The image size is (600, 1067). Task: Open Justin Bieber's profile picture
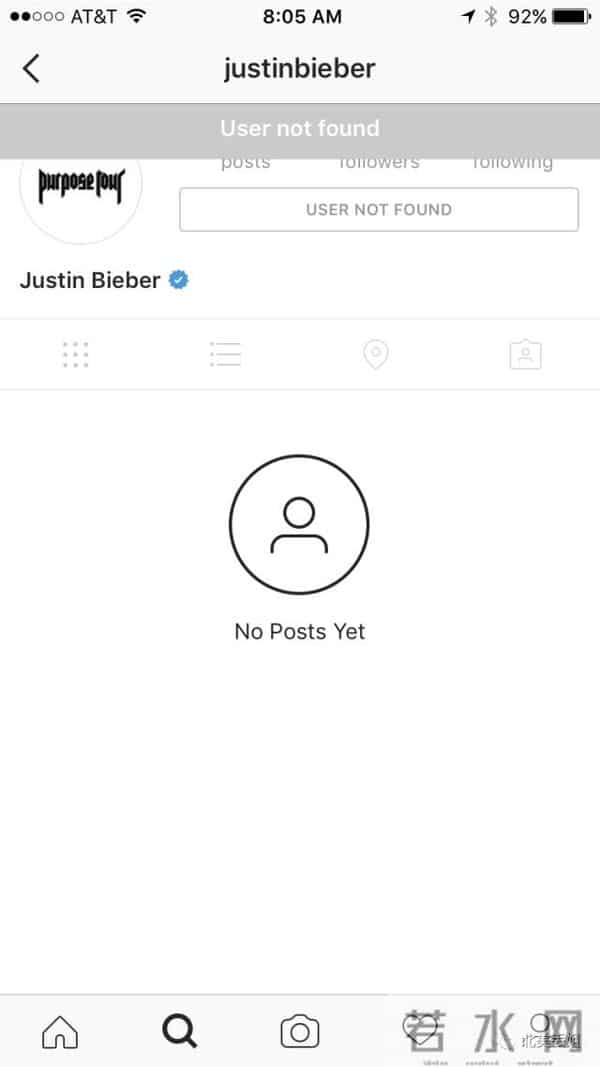(x=80, y=186)
